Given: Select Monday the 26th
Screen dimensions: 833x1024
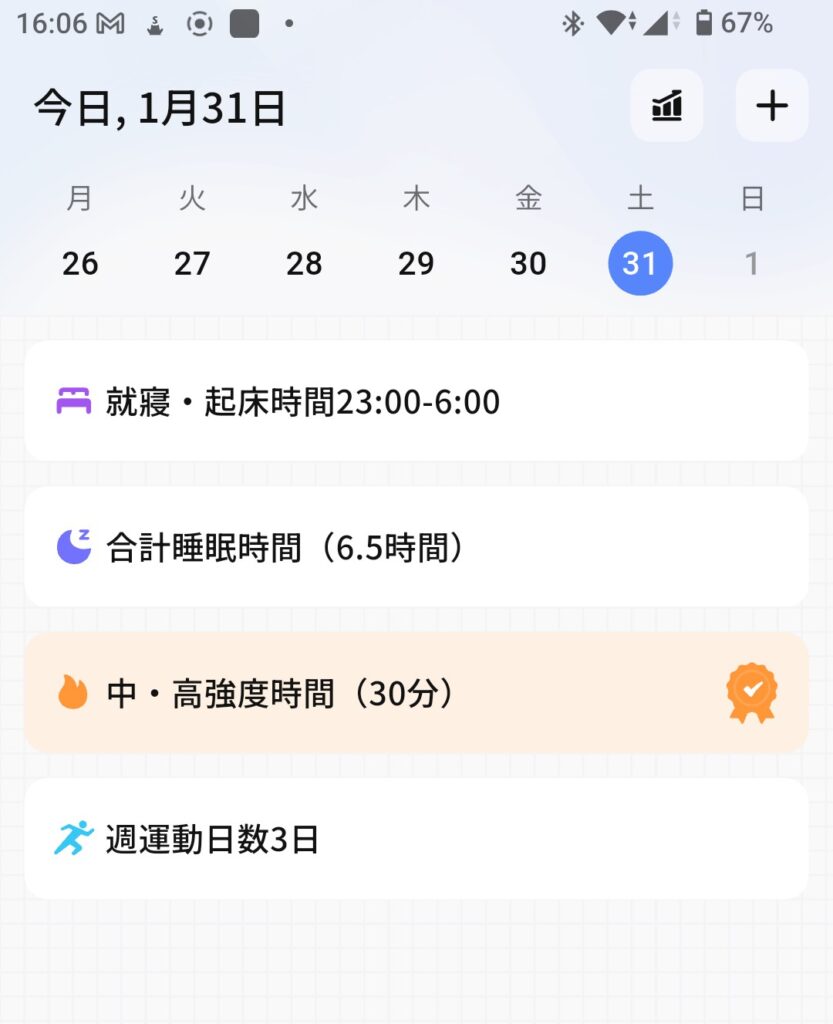Looking at the screenshot, I should [x=80, y=263].
